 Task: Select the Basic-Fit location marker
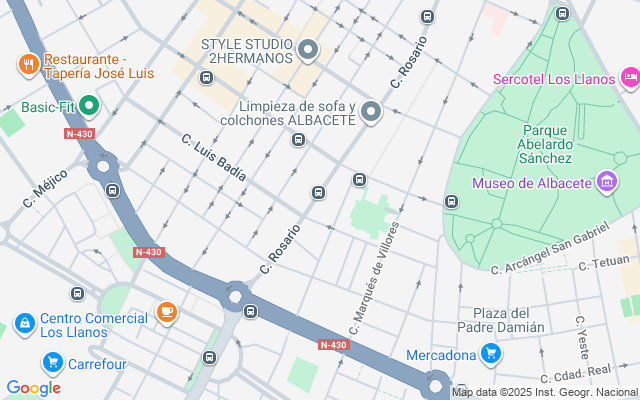coord(88,105)
